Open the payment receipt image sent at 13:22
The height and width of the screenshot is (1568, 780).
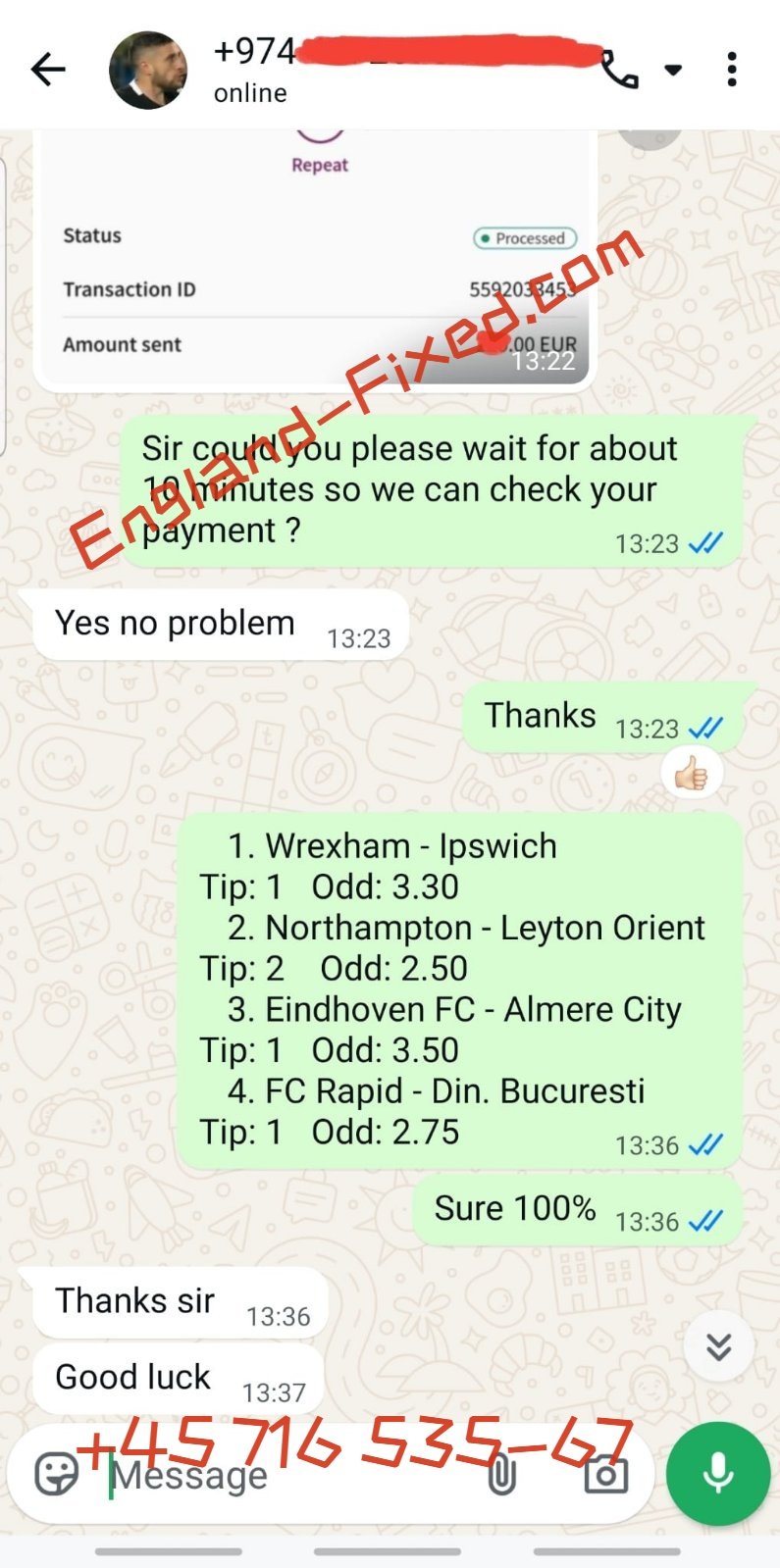point(316,265)
